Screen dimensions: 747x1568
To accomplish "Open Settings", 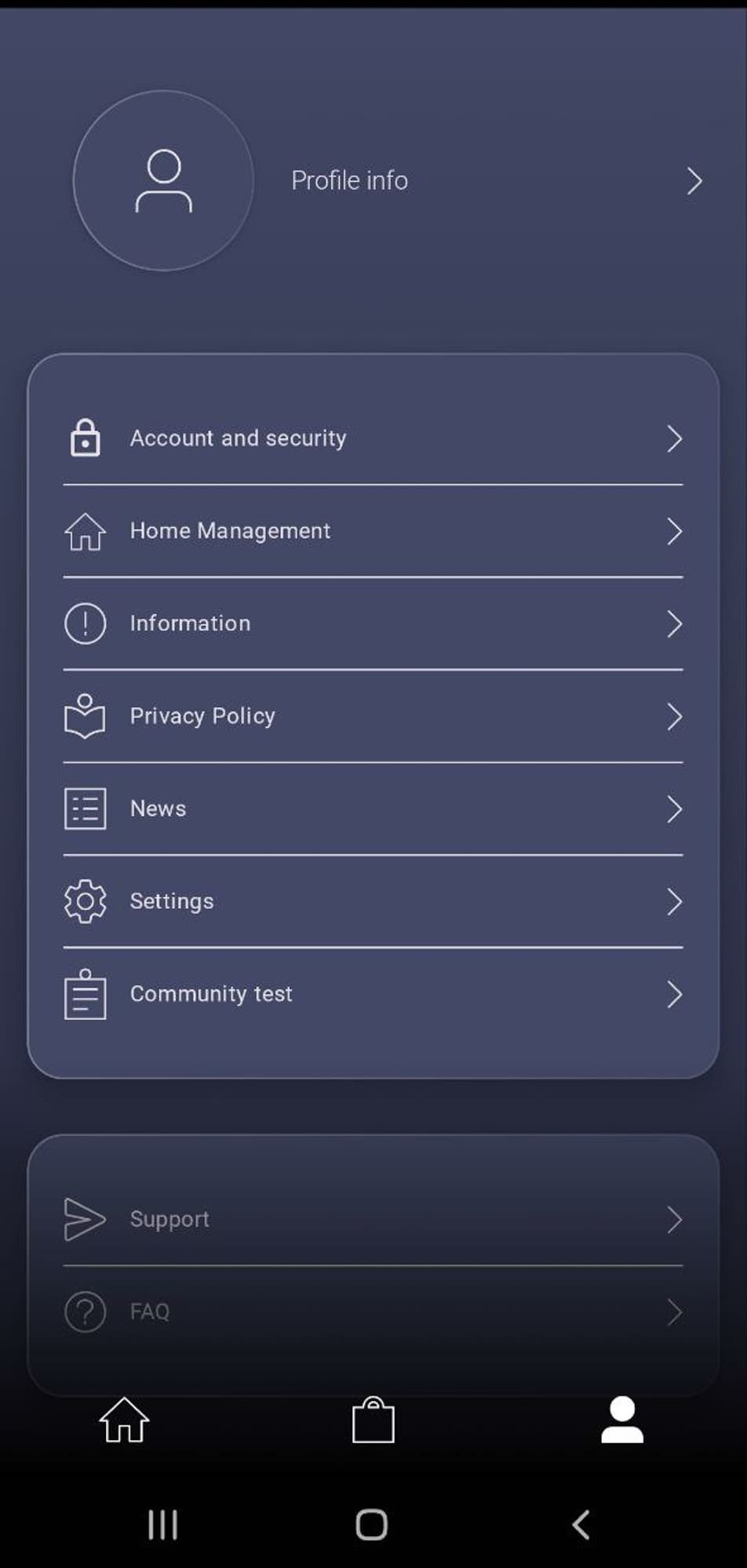I will pyautogui.click(x=372, y=901).
